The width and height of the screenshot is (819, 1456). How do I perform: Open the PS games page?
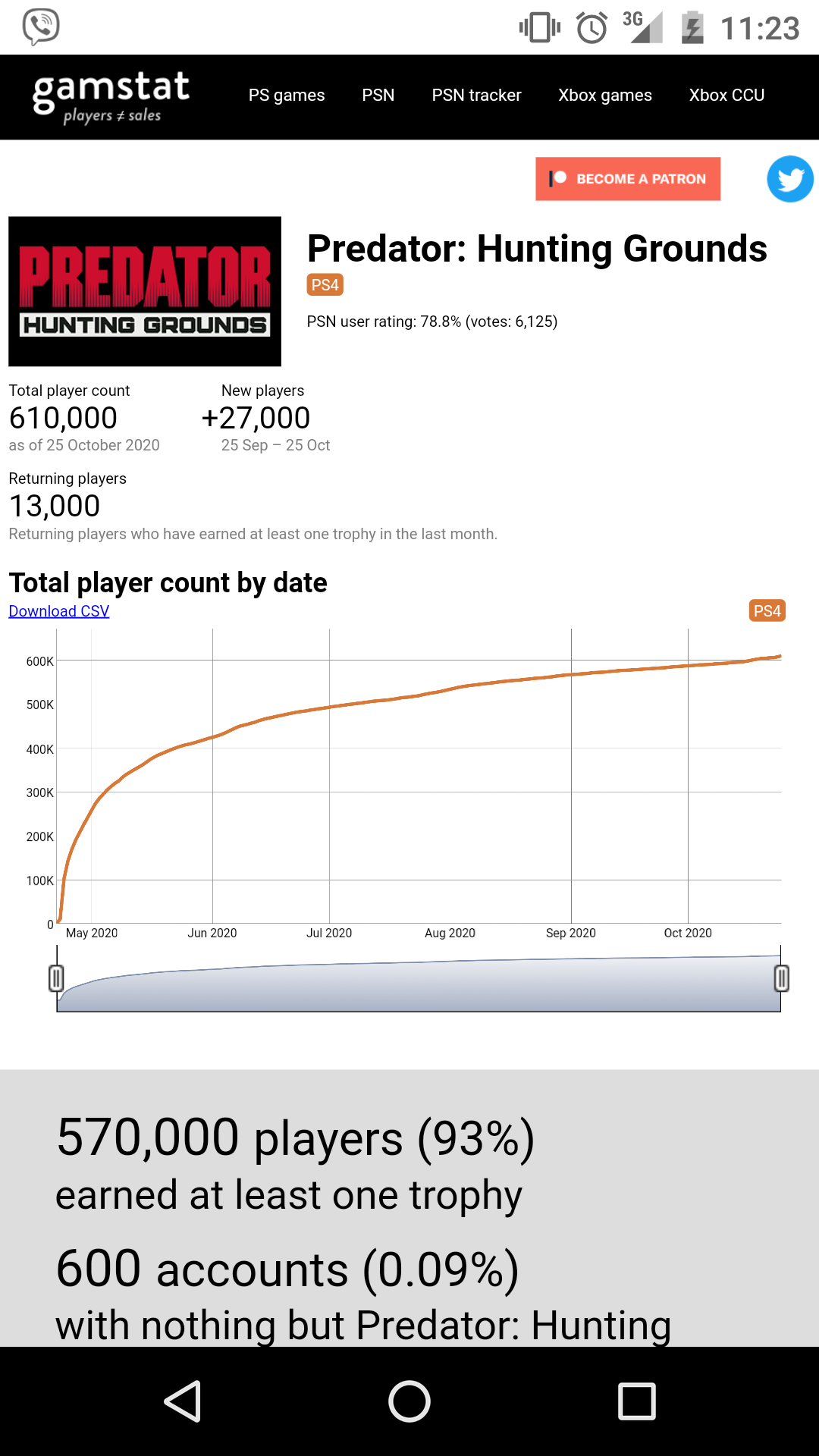point(287,96)
